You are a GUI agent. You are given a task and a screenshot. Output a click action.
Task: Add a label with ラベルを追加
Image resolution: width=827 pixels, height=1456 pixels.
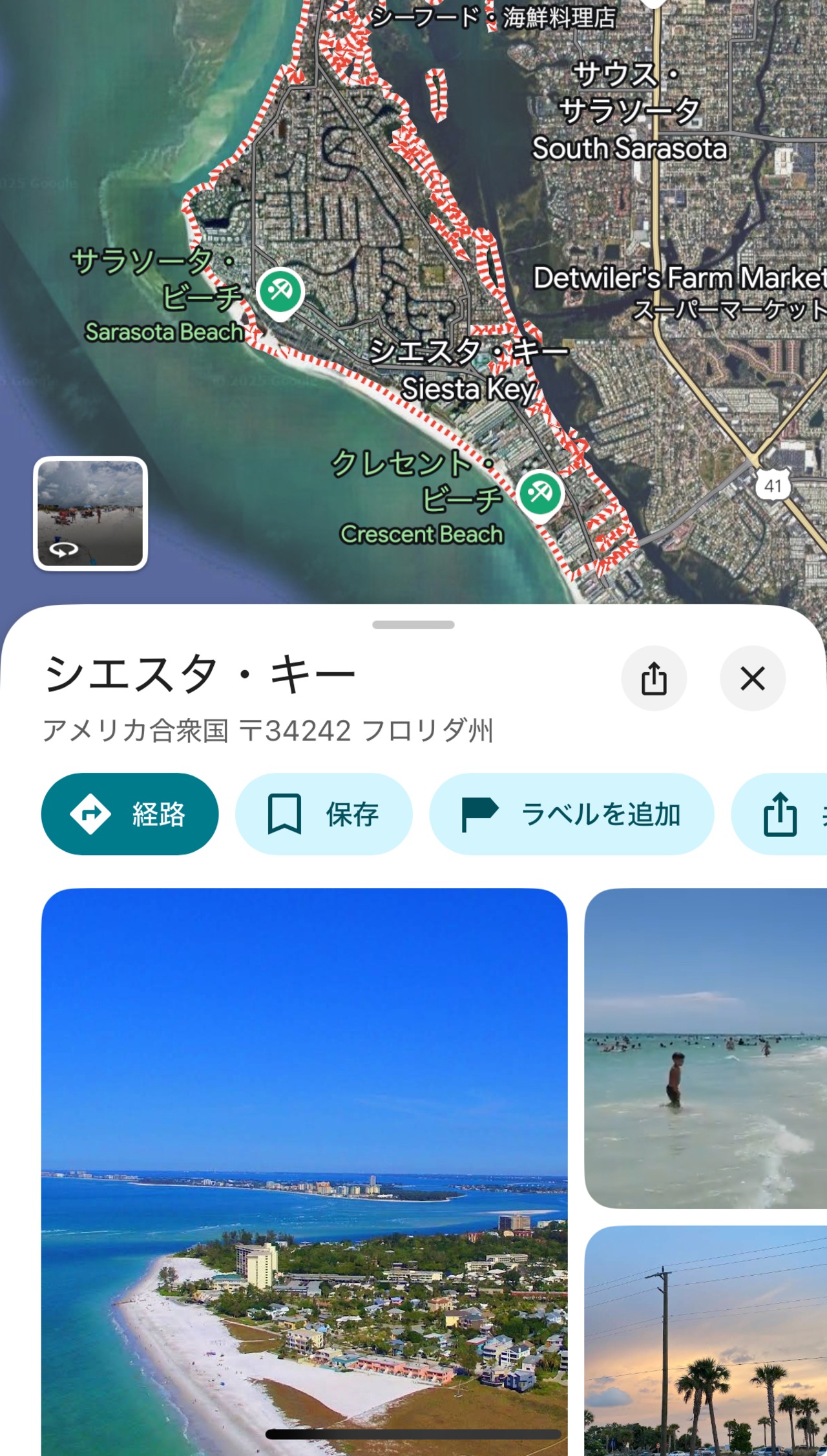[x=572, y=814]
